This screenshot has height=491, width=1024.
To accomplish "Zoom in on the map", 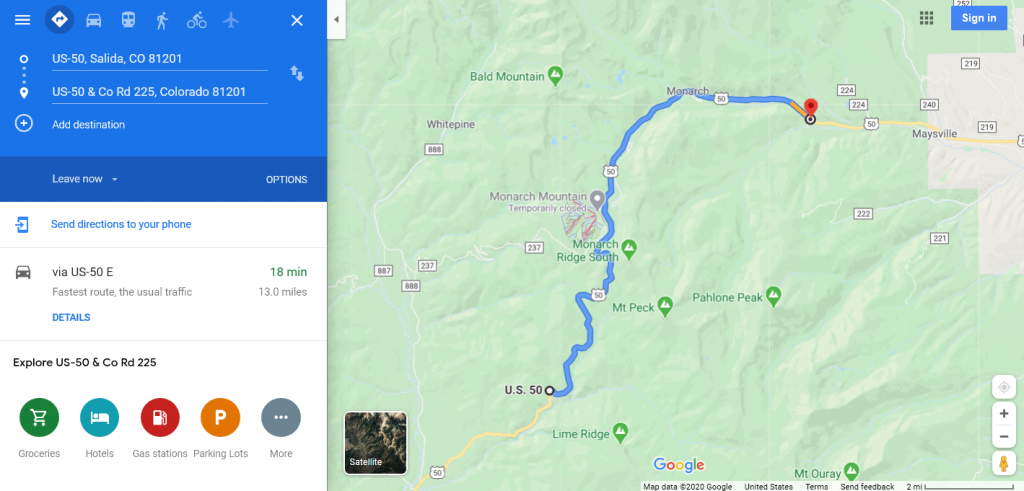I will pos(1004,413).
